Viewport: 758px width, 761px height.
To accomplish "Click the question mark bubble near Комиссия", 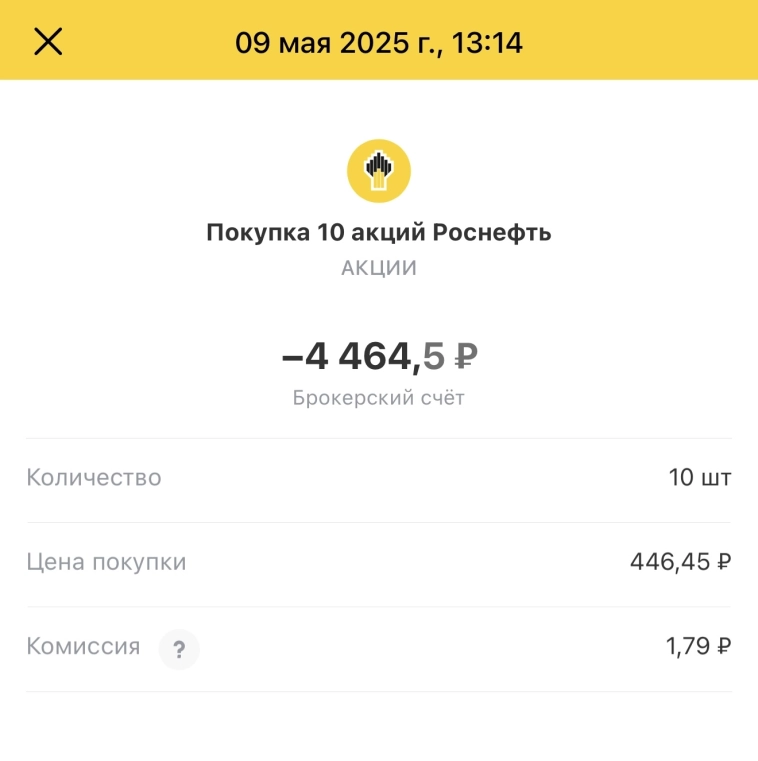I will point(179,649).
